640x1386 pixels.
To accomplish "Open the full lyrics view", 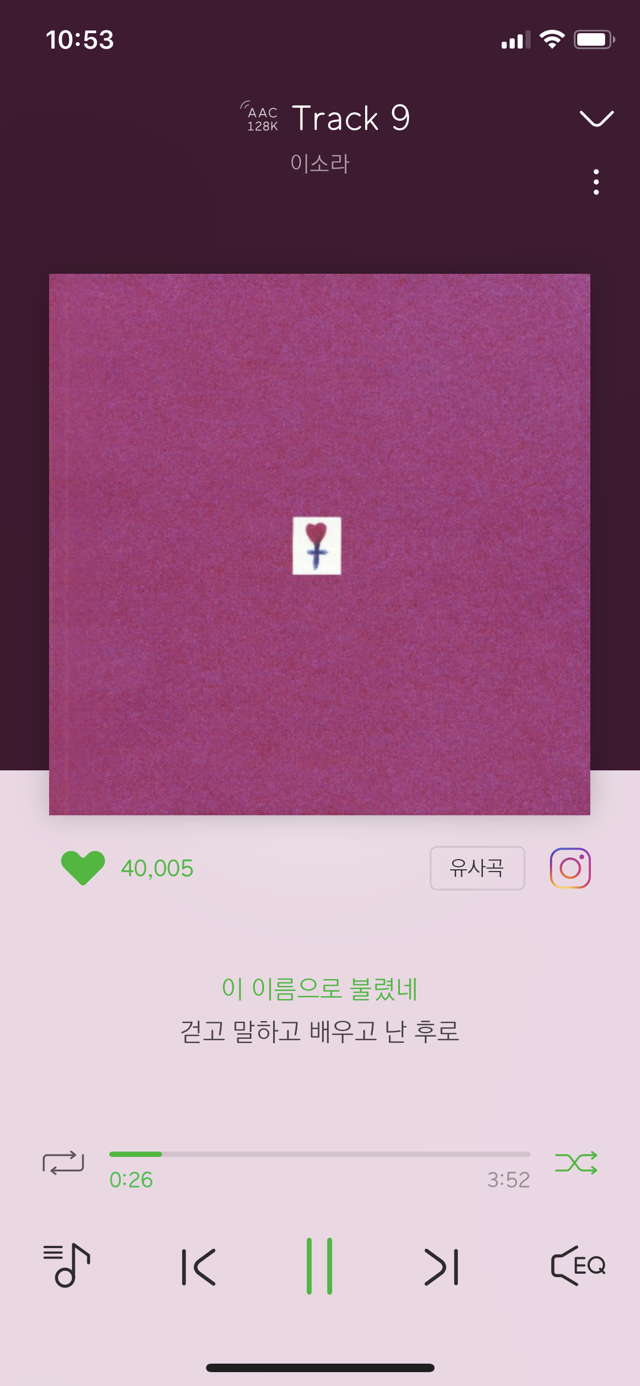I will [320, 1011].
